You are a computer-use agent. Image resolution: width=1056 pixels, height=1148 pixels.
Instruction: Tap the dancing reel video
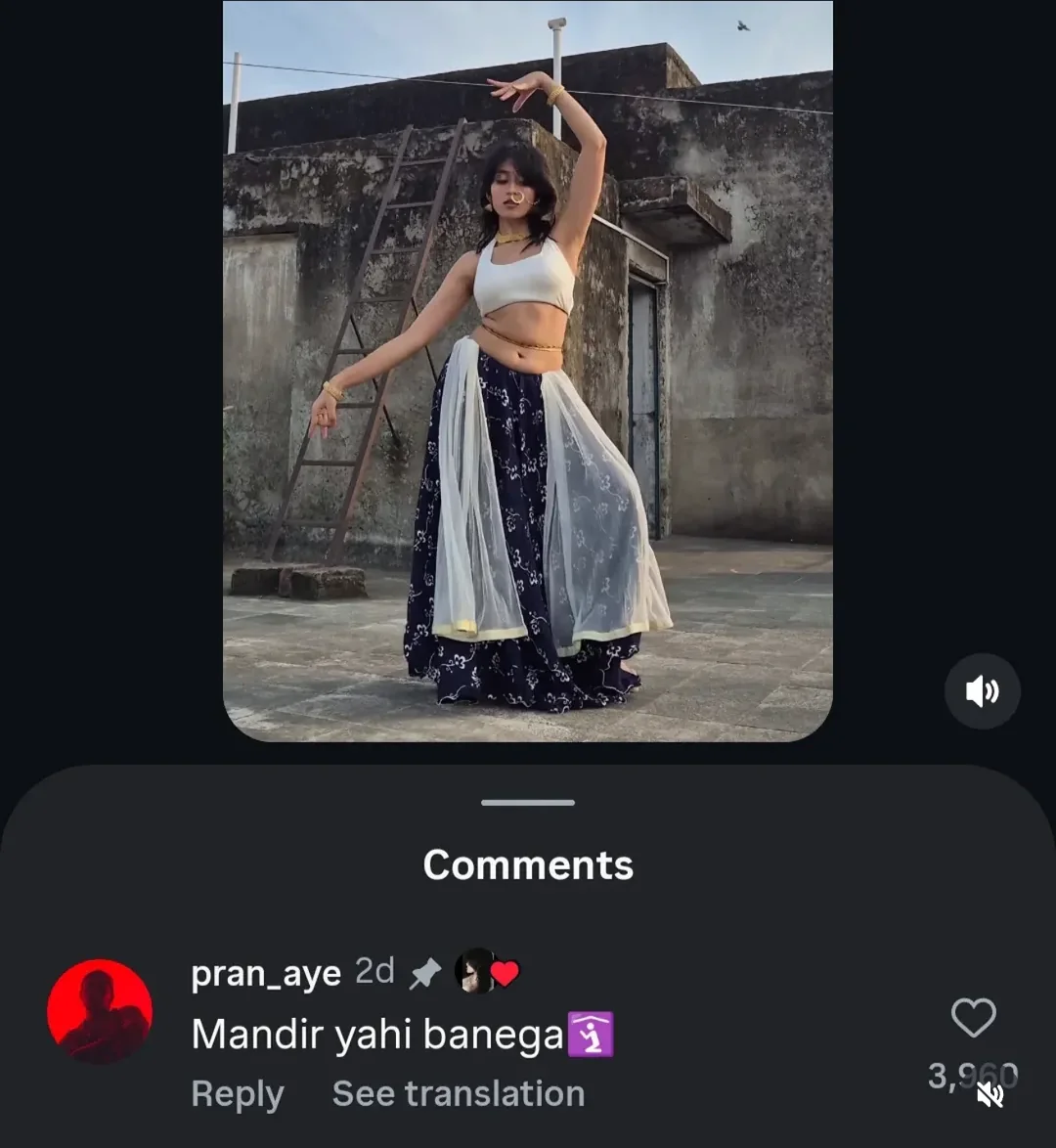(x=528, y=372)
